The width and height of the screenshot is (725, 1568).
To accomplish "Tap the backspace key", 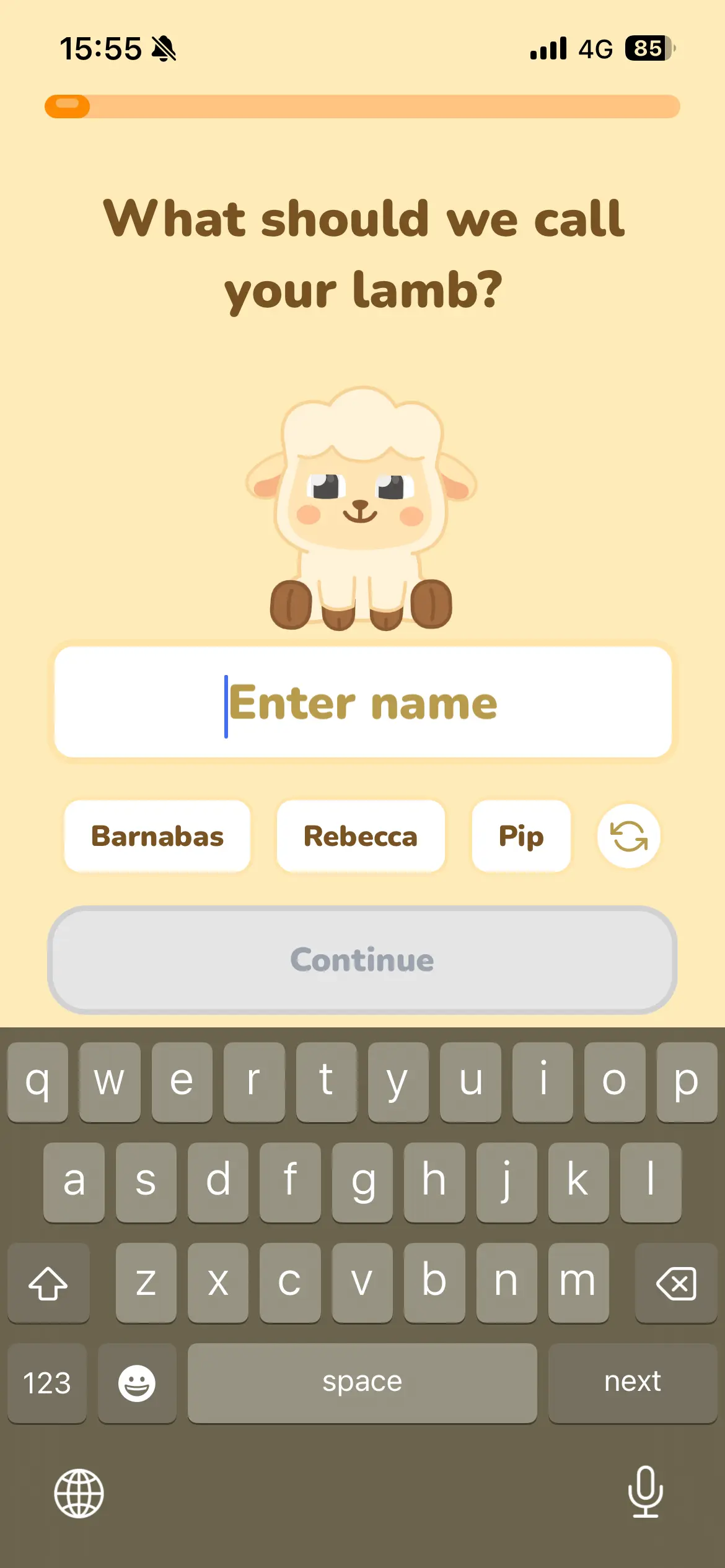I will coord(675,1283).
